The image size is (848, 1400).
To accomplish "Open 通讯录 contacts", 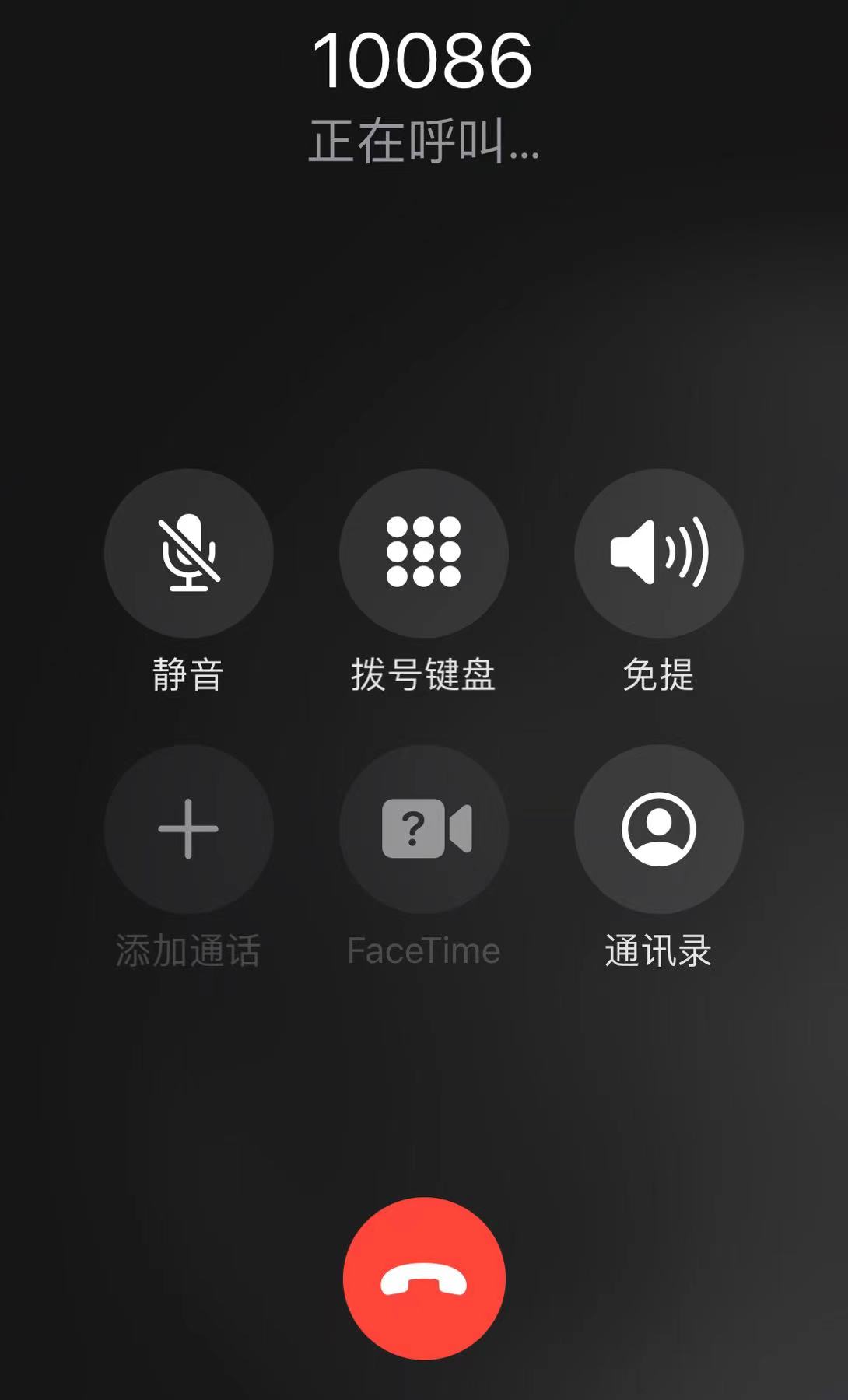I will pos(659,829).
